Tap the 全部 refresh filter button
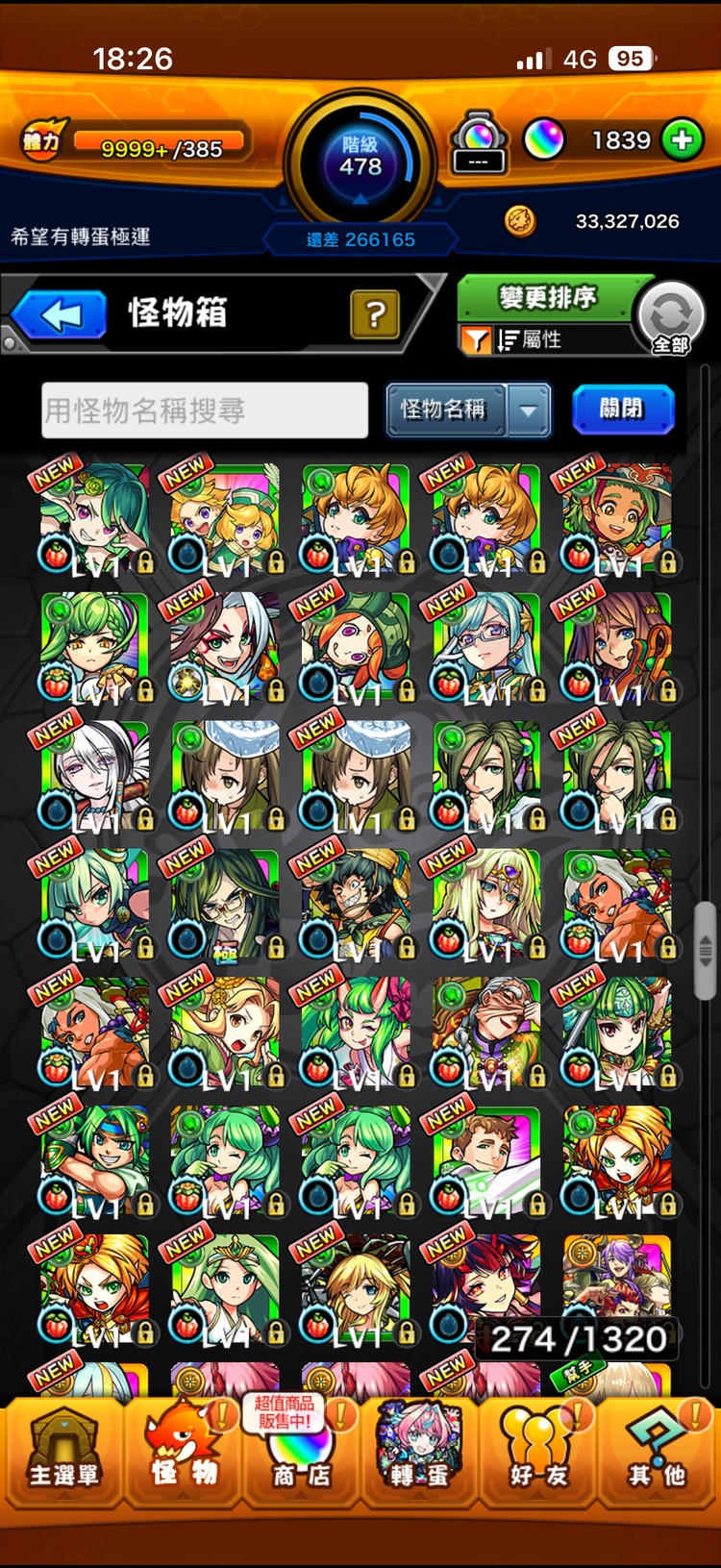Screen dimensions: 721x1568 click(x=671, y=316)
